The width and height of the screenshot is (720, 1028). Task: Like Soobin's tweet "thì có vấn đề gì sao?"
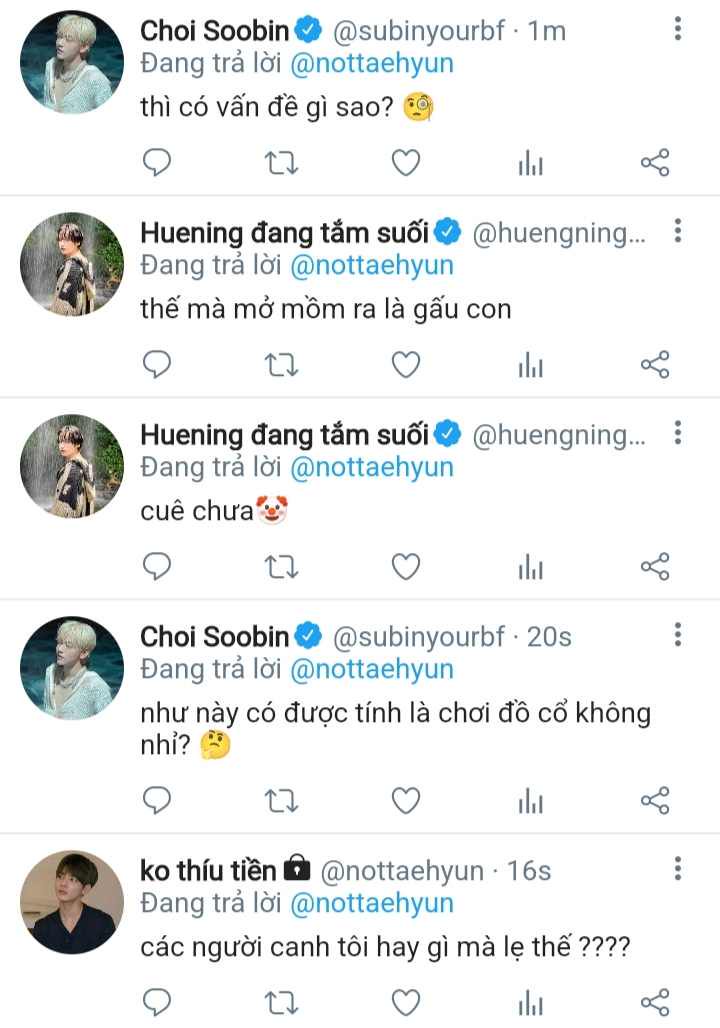(x=405, y=163)
